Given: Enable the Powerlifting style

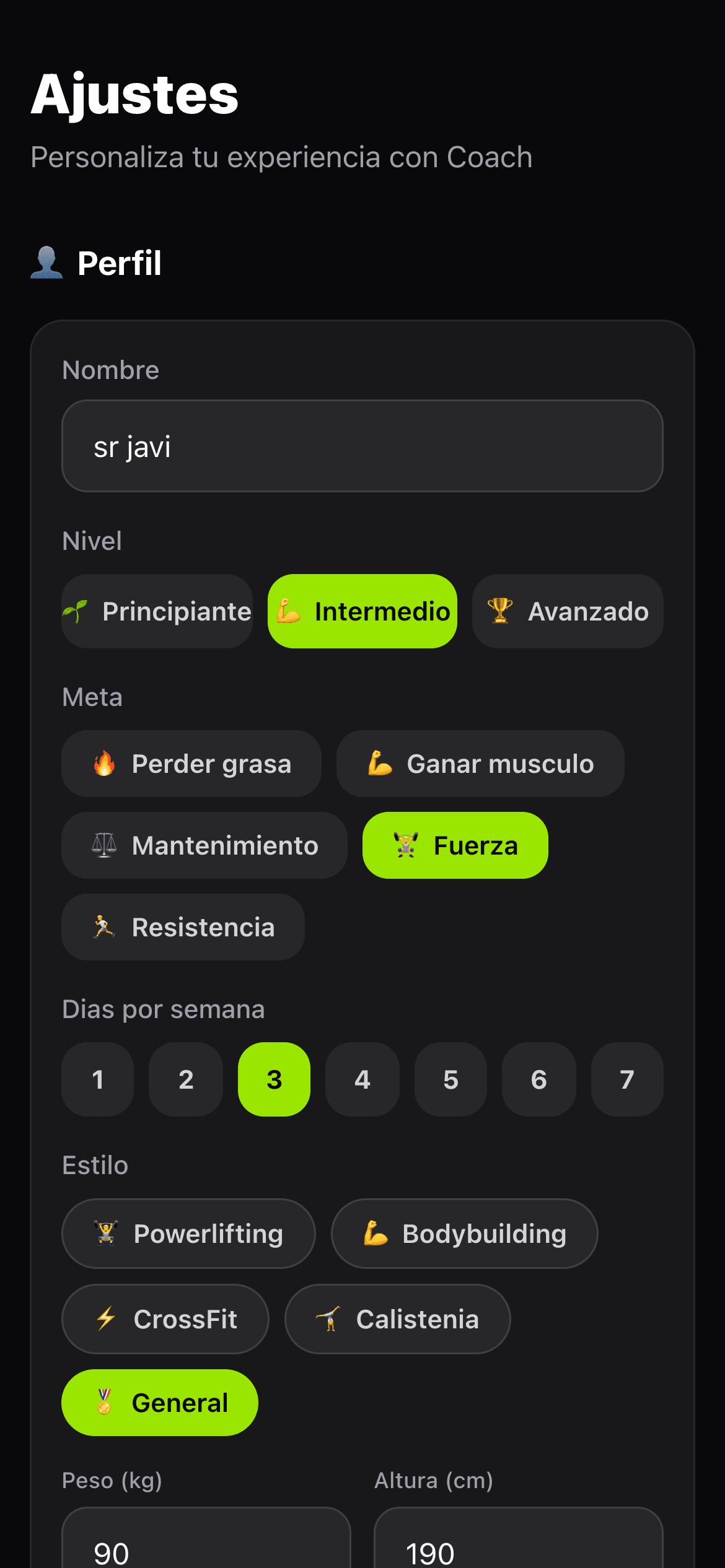Looking at the screenshot, I should click(188, 1232).
